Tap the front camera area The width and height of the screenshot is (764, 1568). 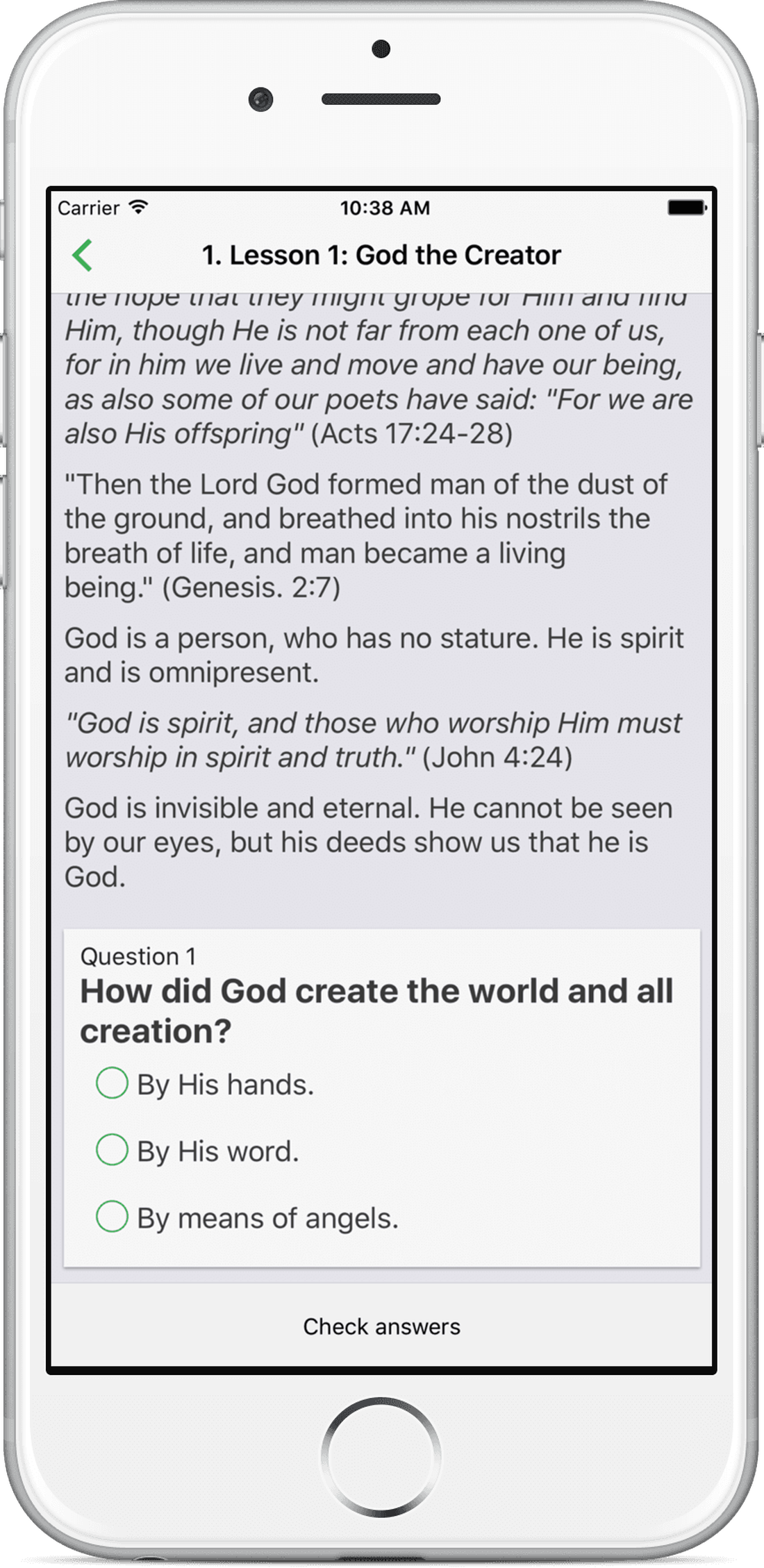coord(263,100)
